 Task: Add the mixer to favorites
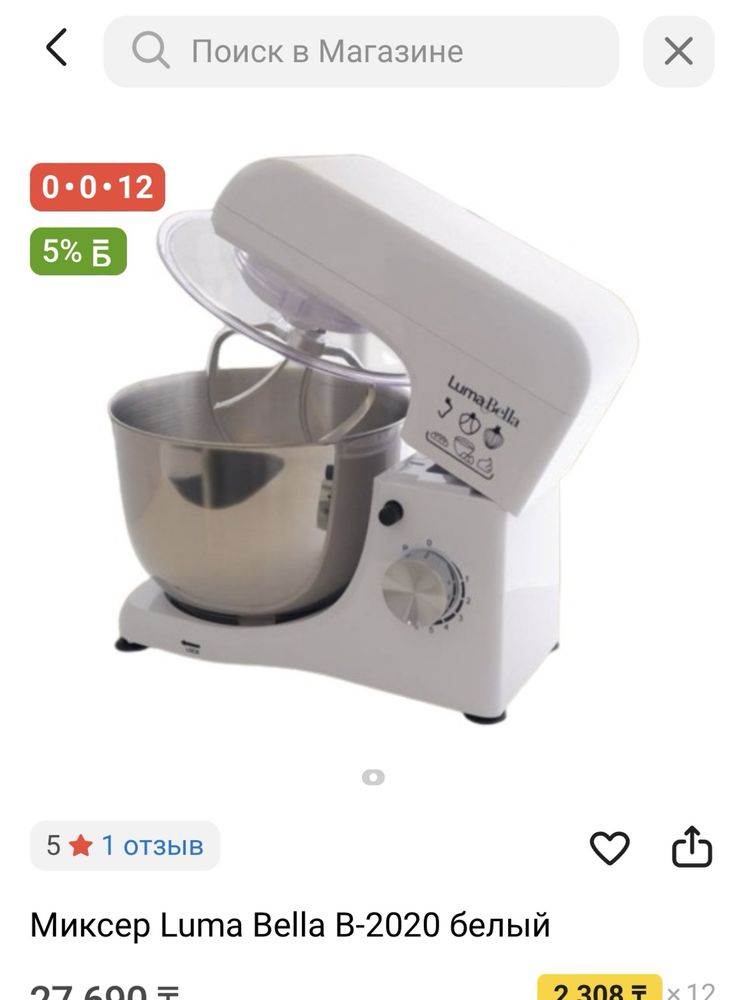[609, 848]
